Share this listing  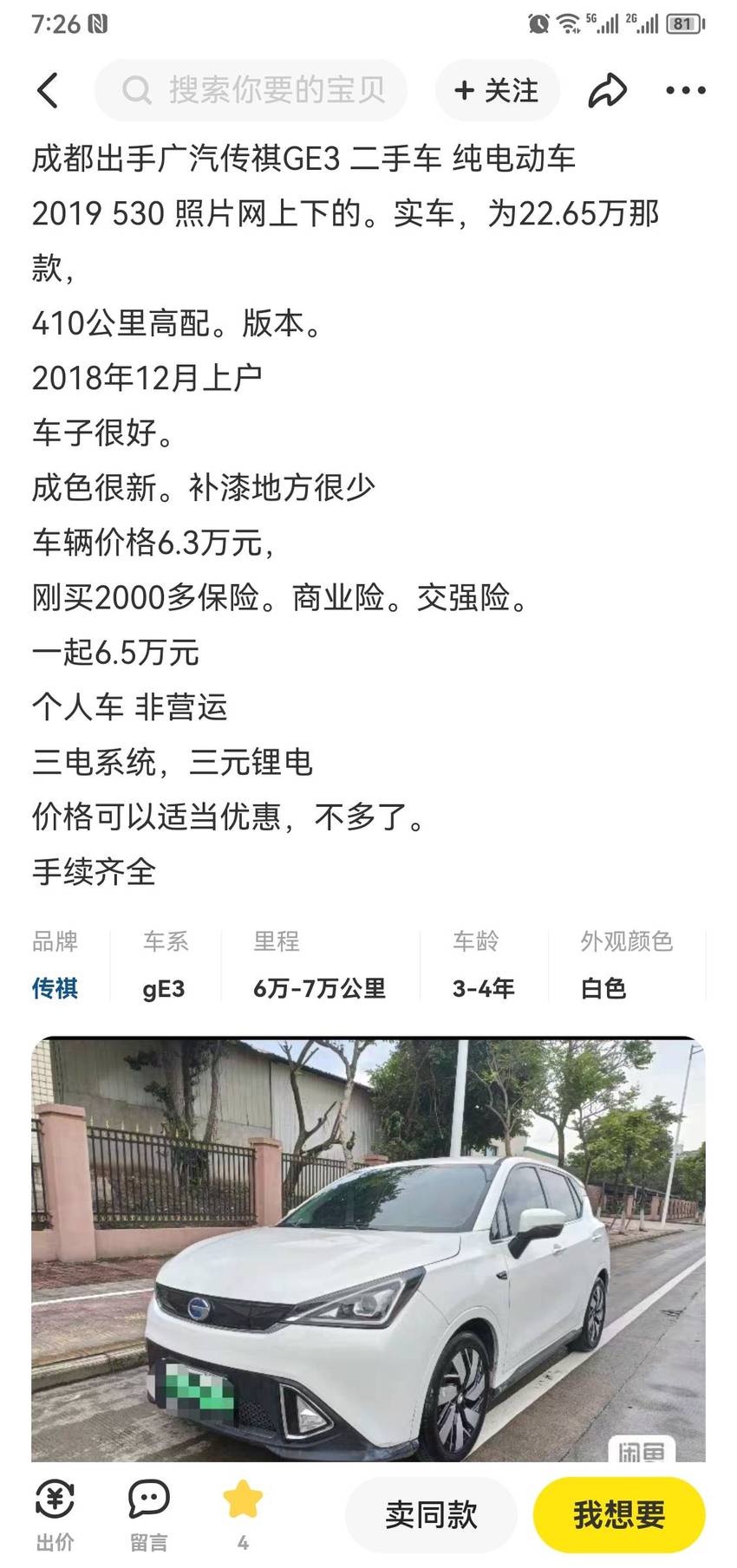coord(607,90)
